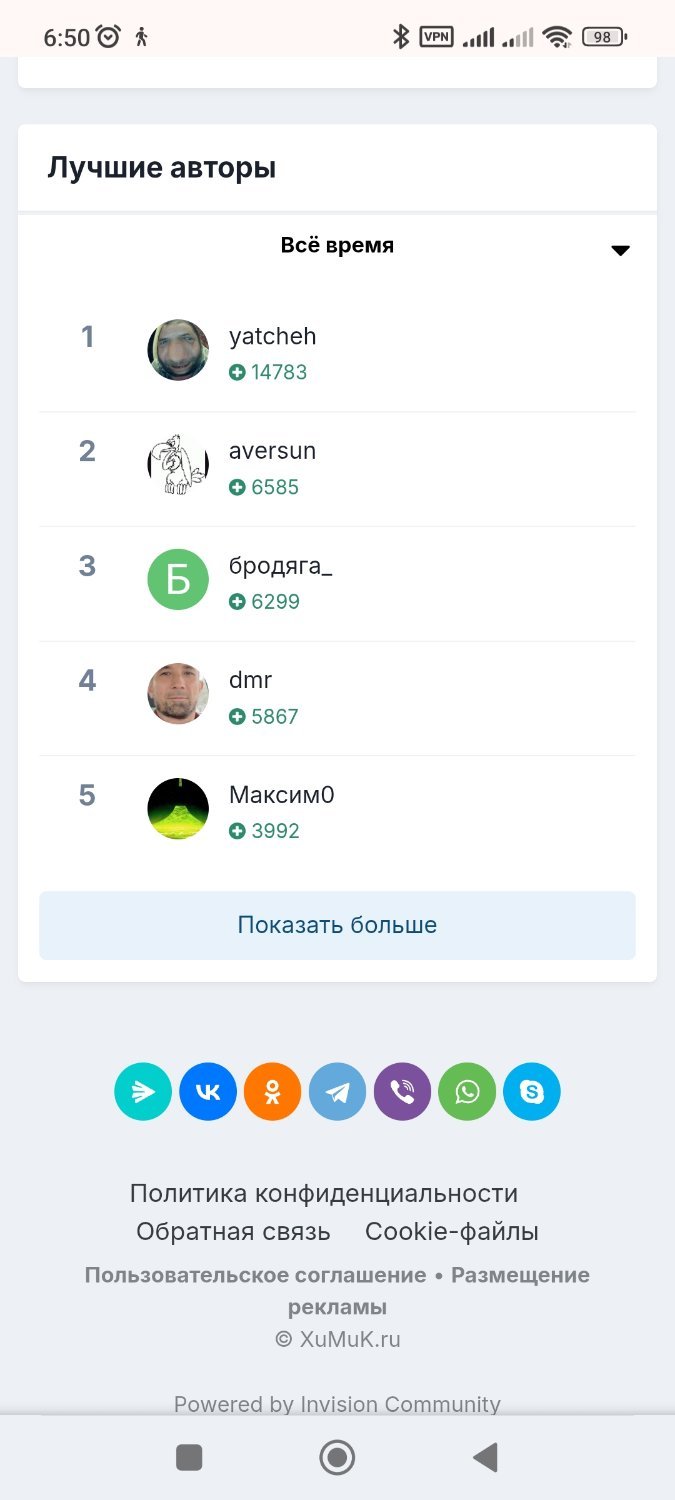The height and width of the screenshot is (1500, 675).
Task: Share via the Skype icon
Action: [x=532, y=1091]
